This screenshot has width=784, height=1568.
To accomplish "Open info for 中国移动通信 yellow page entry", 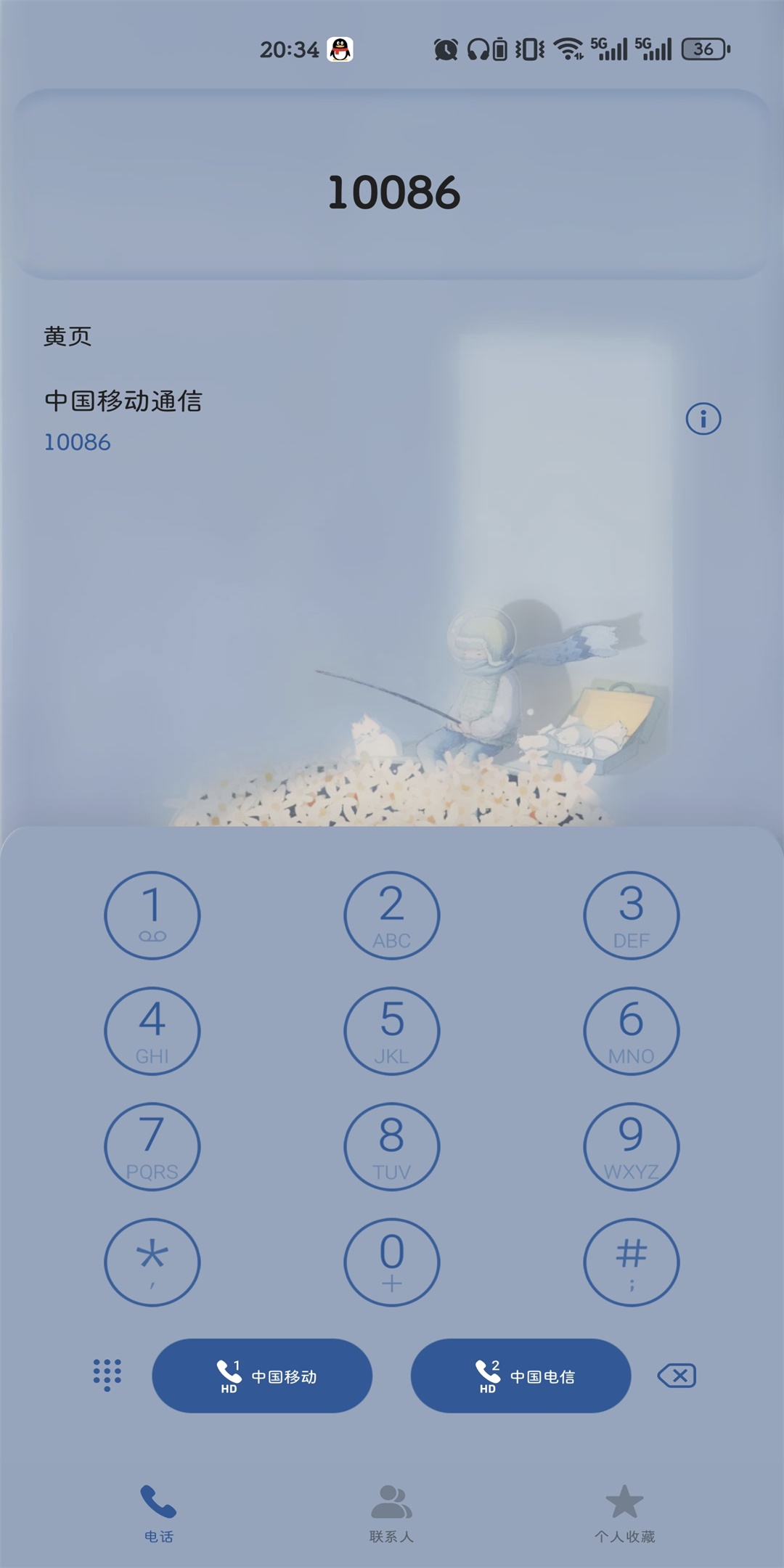I will coord(703,419).
